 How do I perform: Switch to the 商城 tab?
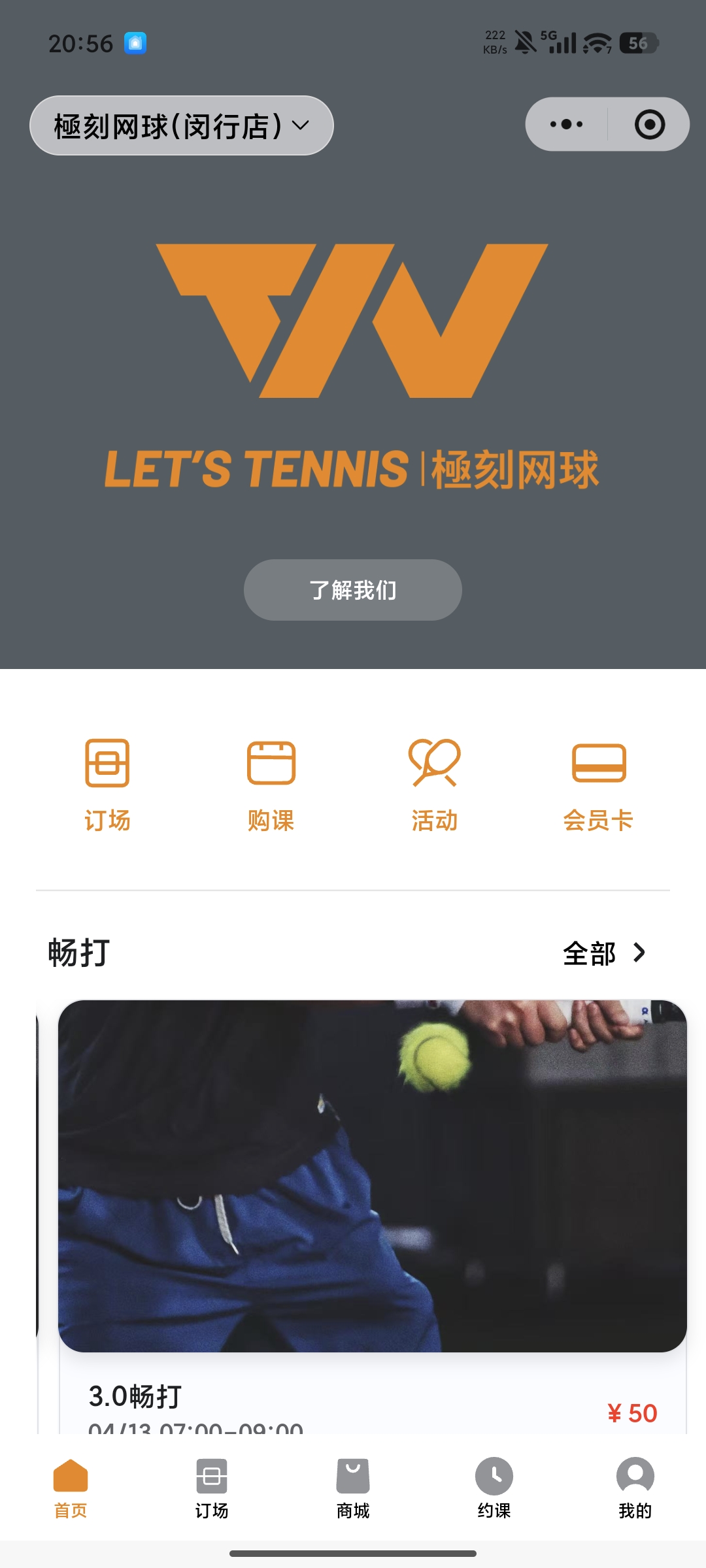tap(353, 1488)
